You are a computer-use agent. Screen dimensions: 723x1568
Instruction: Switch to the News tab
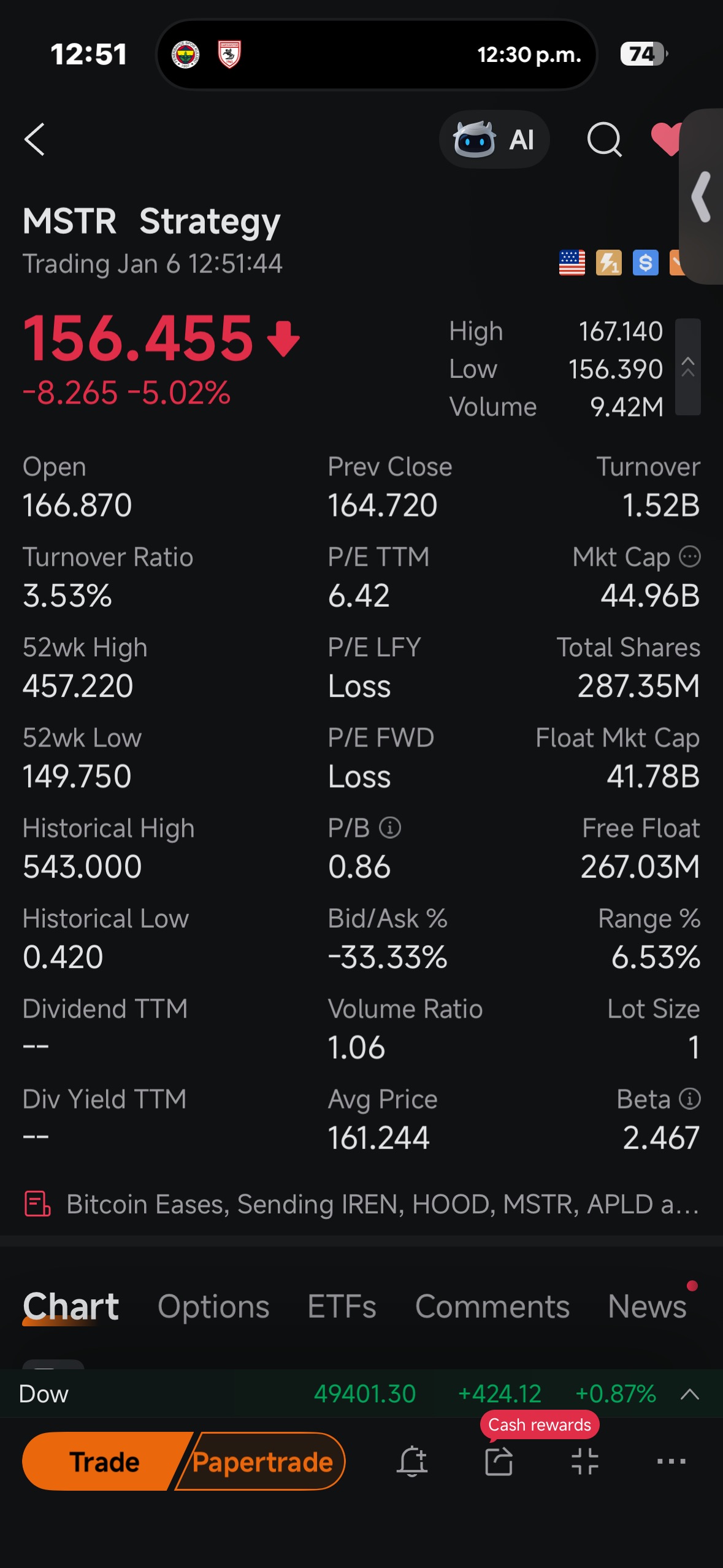647,1307
